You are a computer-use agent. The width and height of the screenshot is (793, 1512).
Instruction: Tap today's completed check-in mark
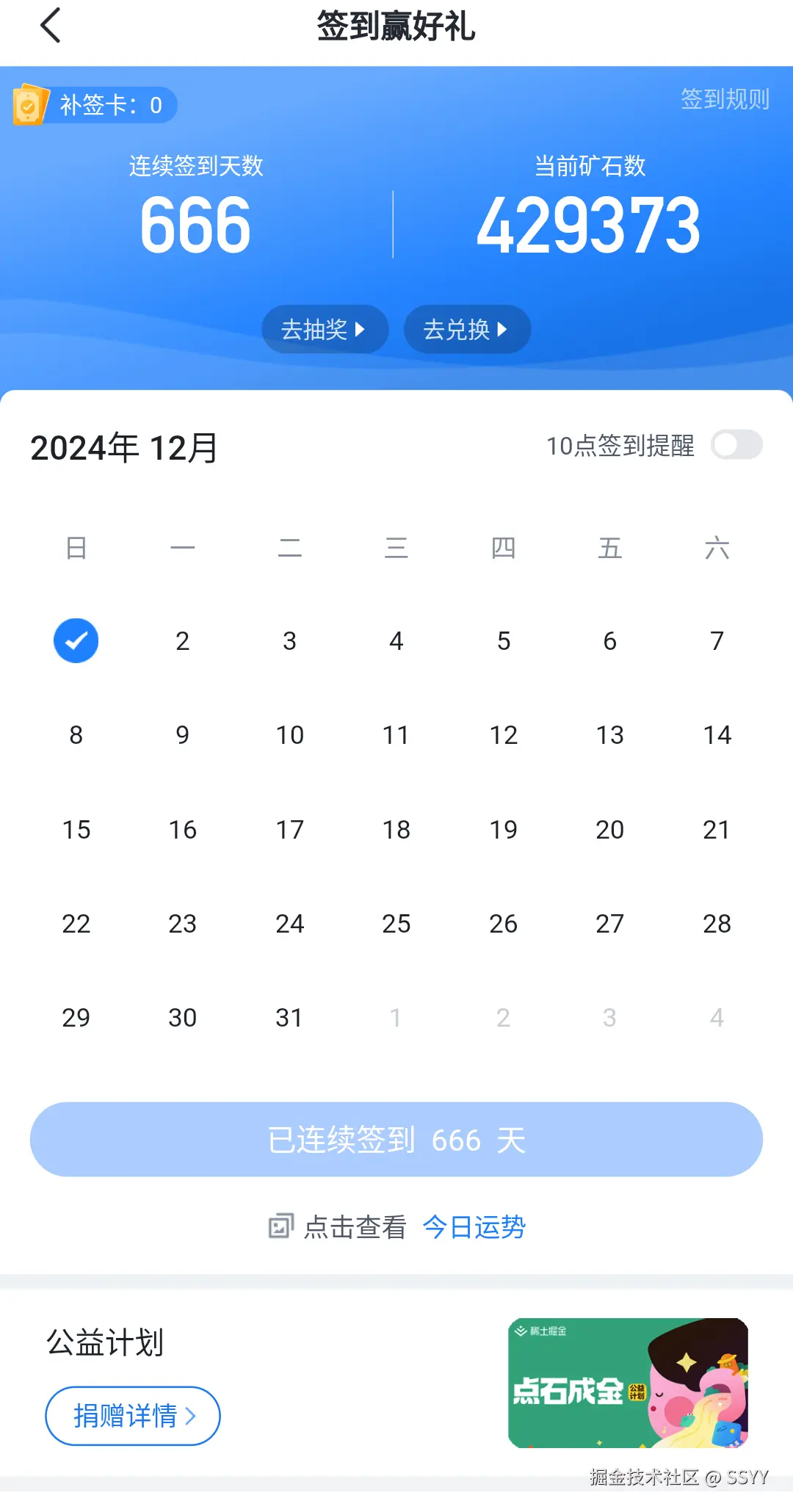click(x=76, y=640)
